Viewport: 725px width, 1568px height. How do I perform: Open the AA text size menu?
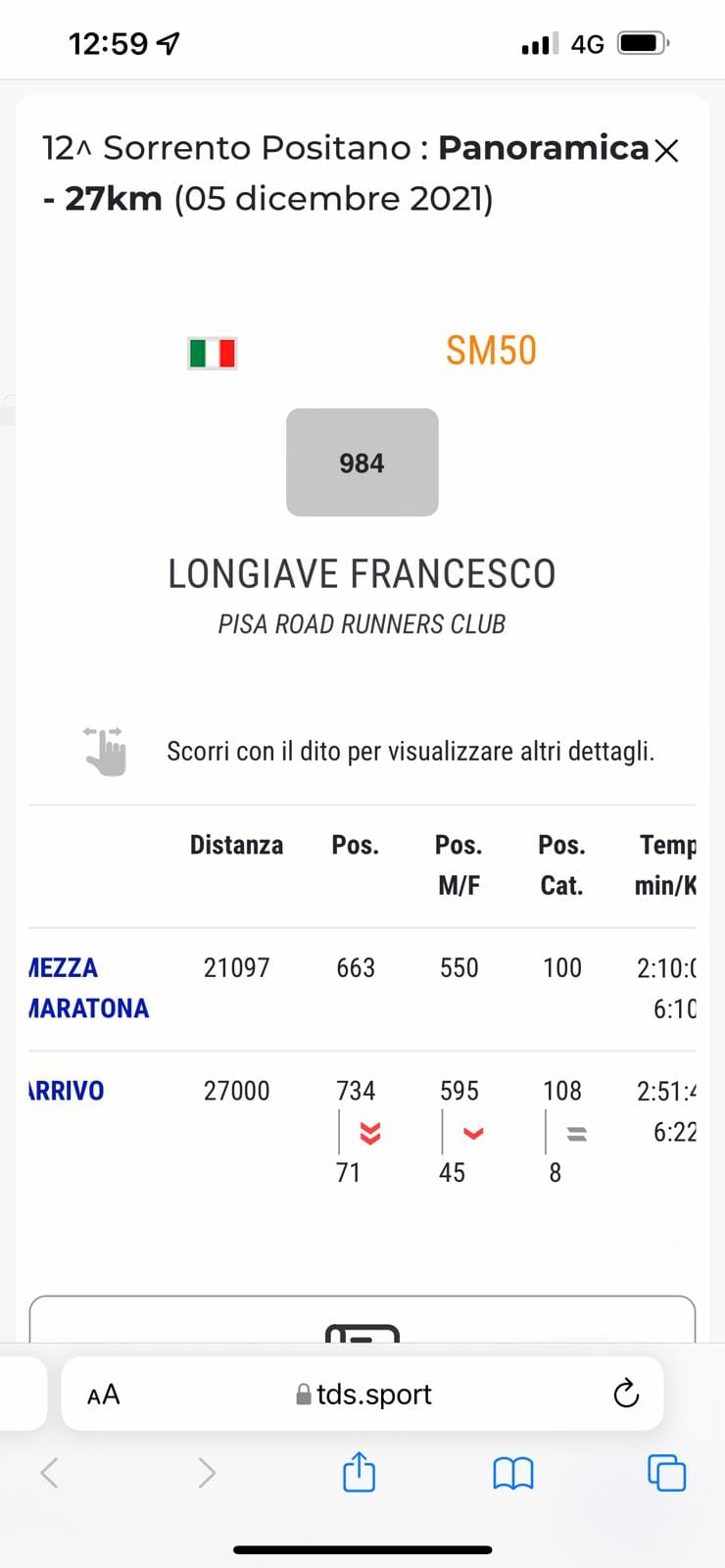point(103,1395)
